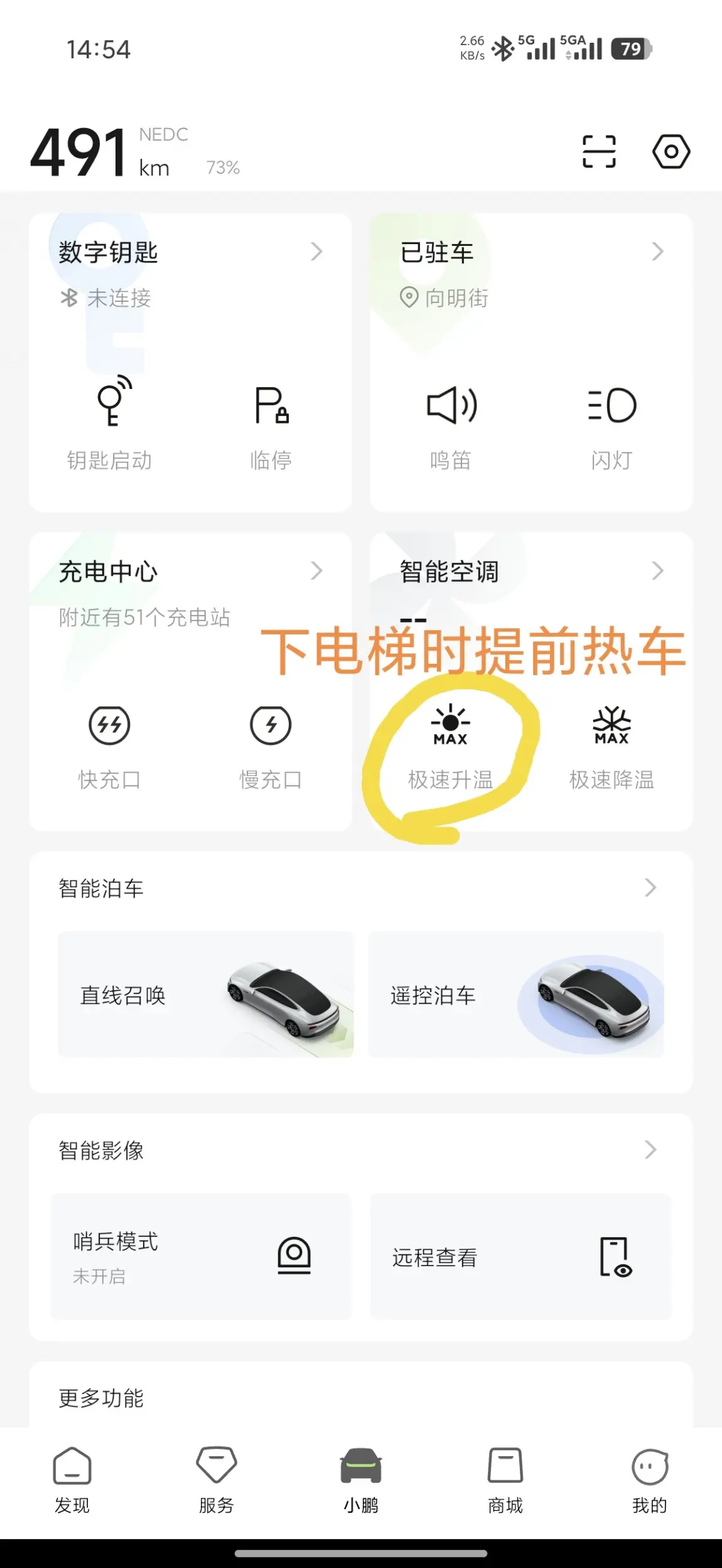Sound the horn with 鸣笛

(x=451, y=424)
